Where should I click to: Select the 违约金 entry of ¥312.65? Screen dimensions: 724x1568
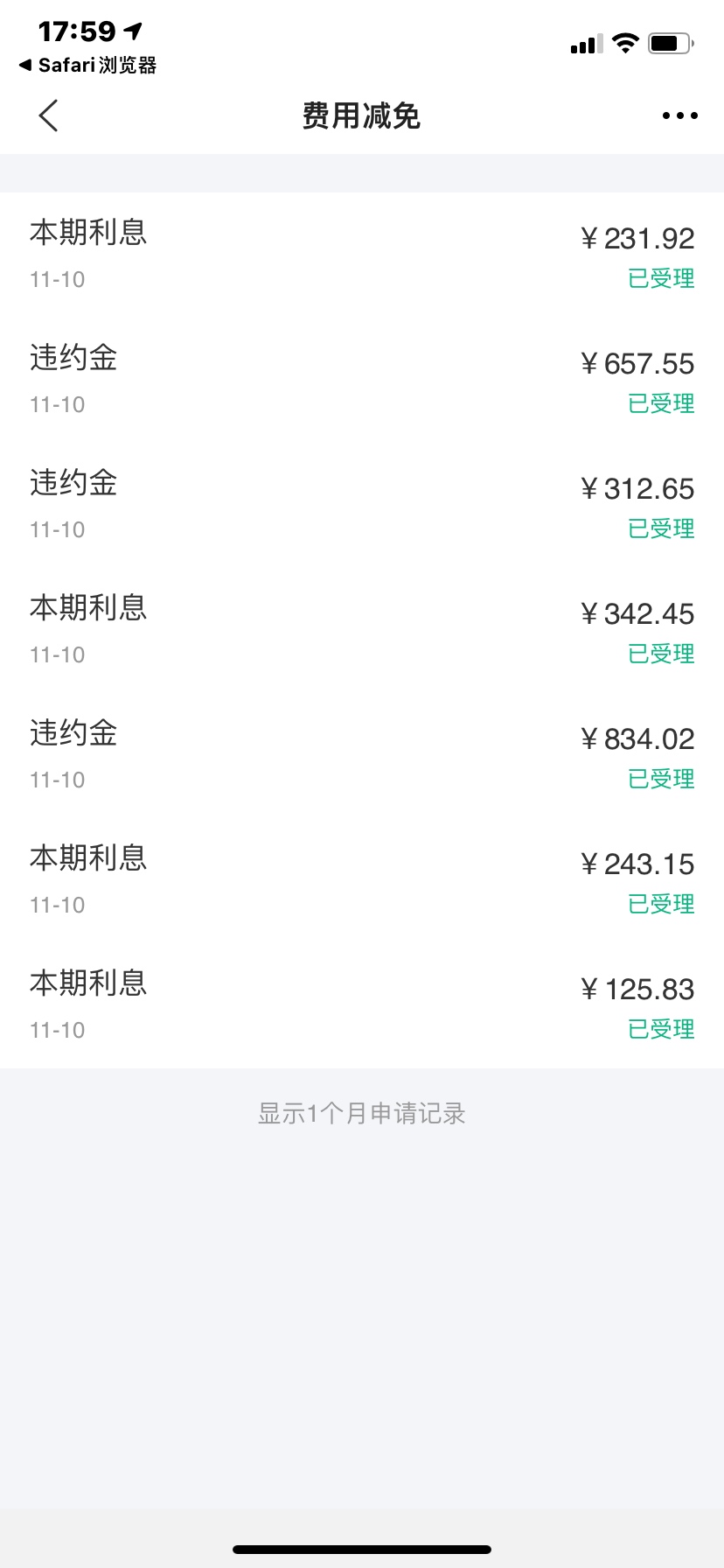coord(362,505)
